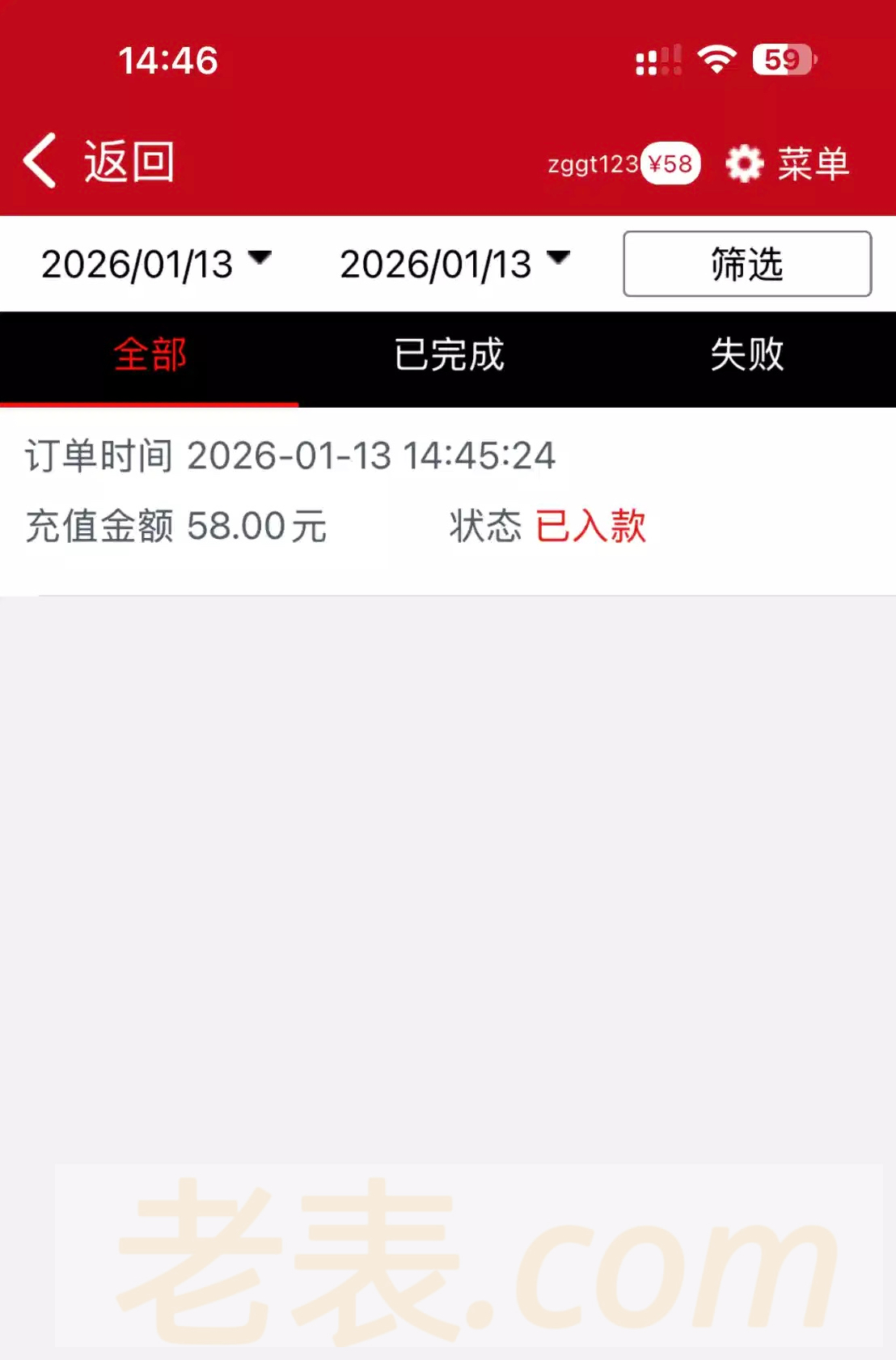This screenshot has height=1360, width=896.
Task: Switch to the 全部 tab
Action: pos(150,355)
